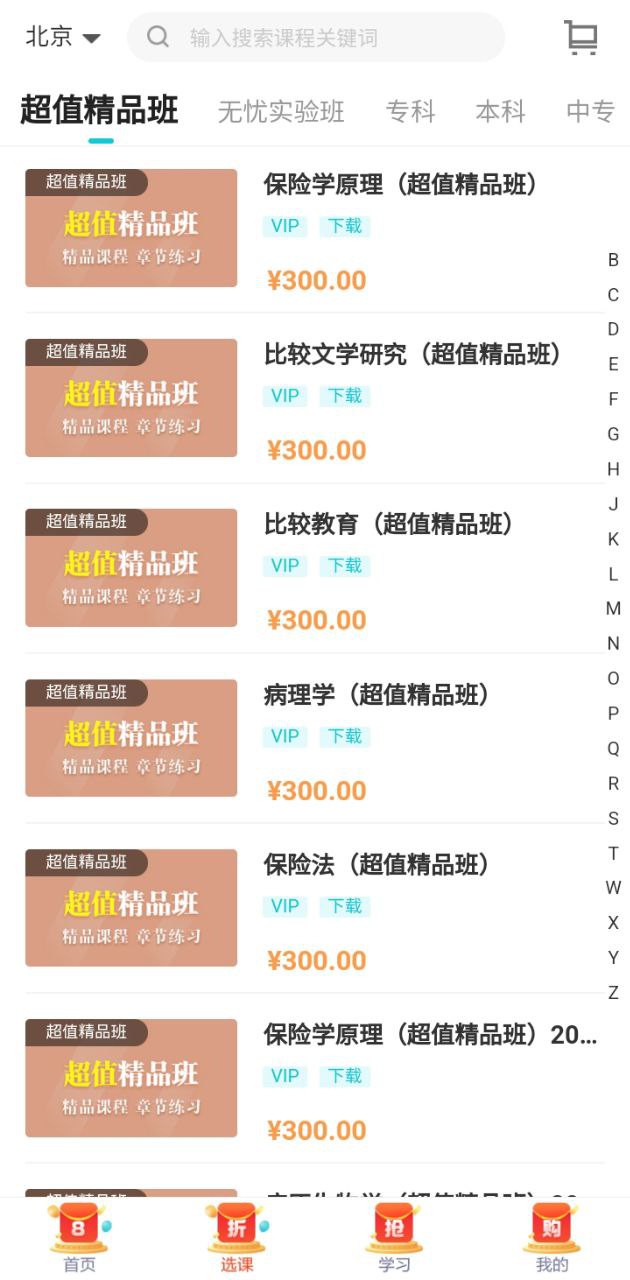Jump to letter Z in the index
The width and height of the screenshot is (630, 1280).
(x=613, y=993)
